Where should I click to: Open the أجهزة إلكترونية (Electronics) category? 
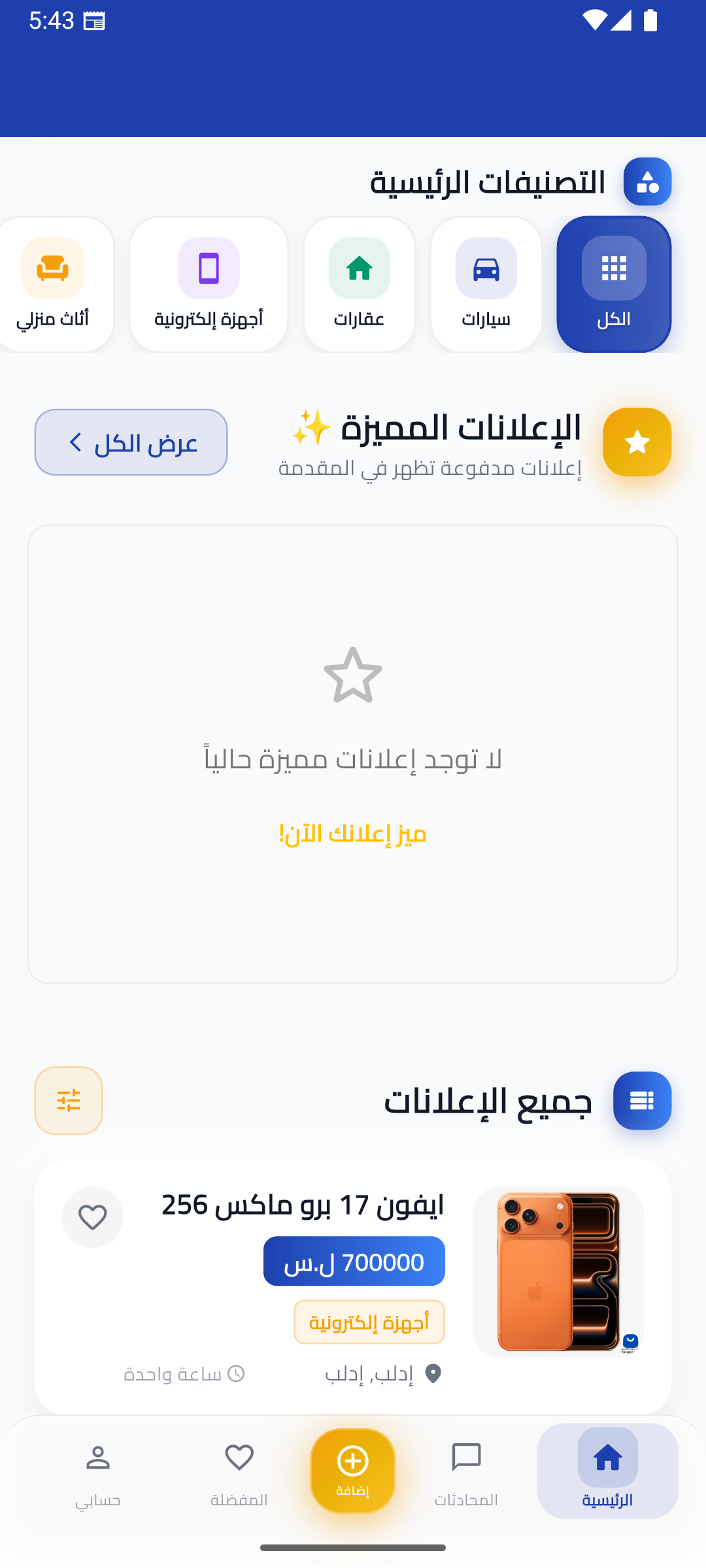click(209, 268)
